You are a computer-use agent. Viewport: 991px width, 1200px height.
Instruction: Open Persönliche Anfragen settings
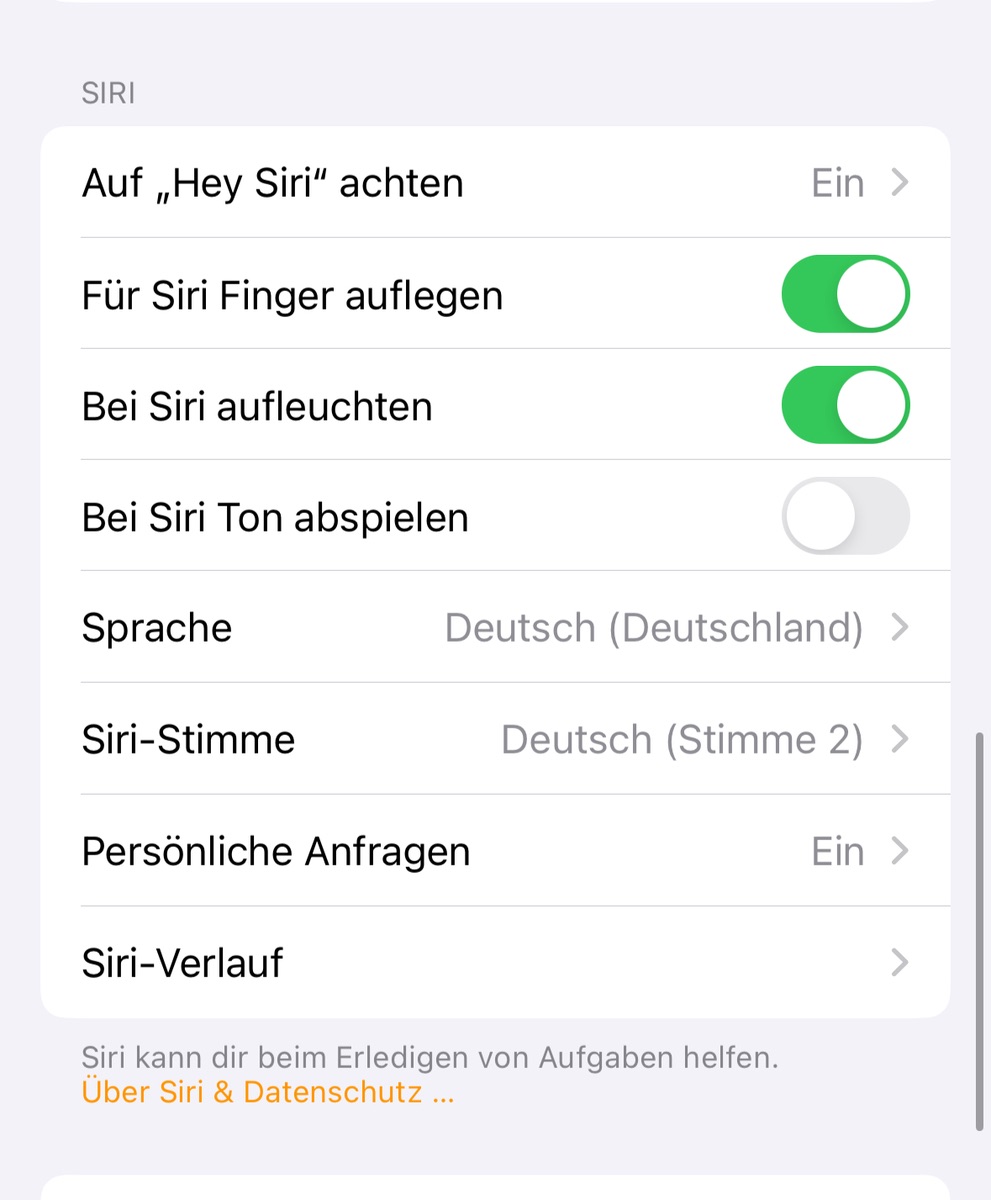495,852
